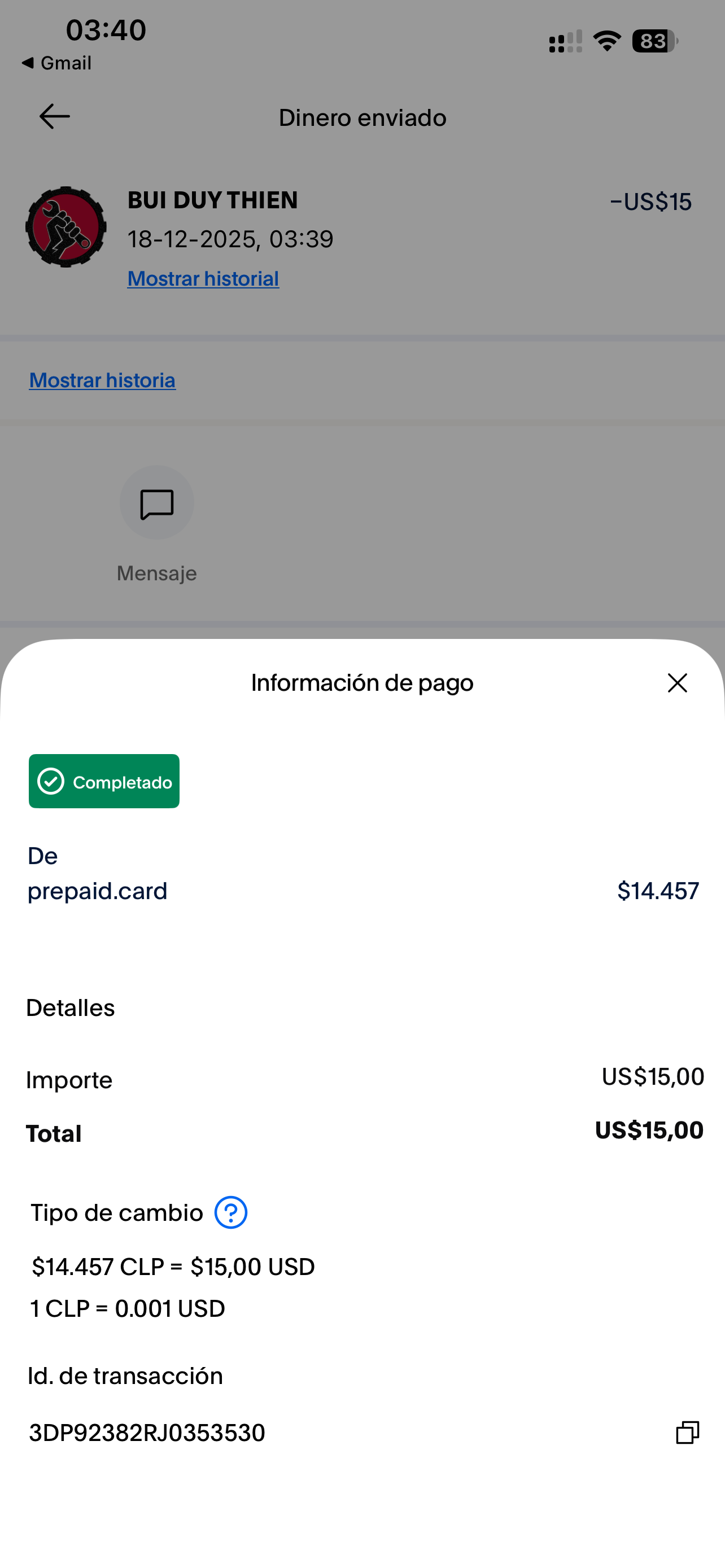Viewport: 725px width, 1568px height.
Task: Copy the transaction ID
Action: click(687, 1433)
